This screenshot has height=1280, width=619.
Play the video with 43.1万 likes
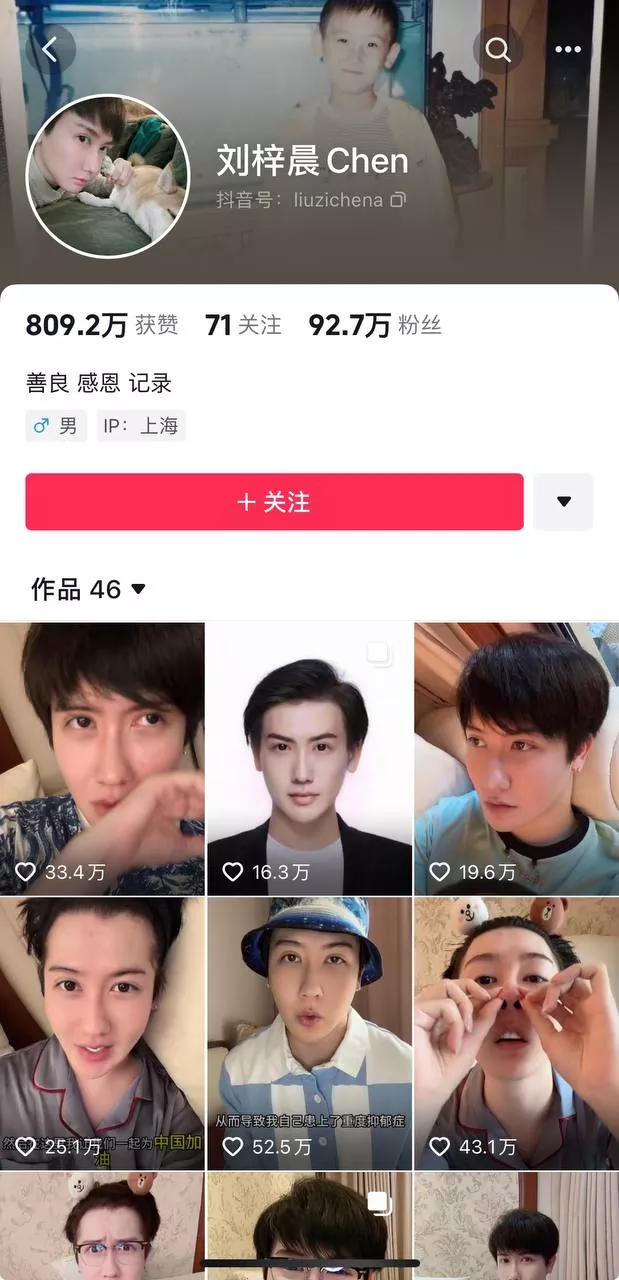pyautogui.click(x=517, y=1034)
